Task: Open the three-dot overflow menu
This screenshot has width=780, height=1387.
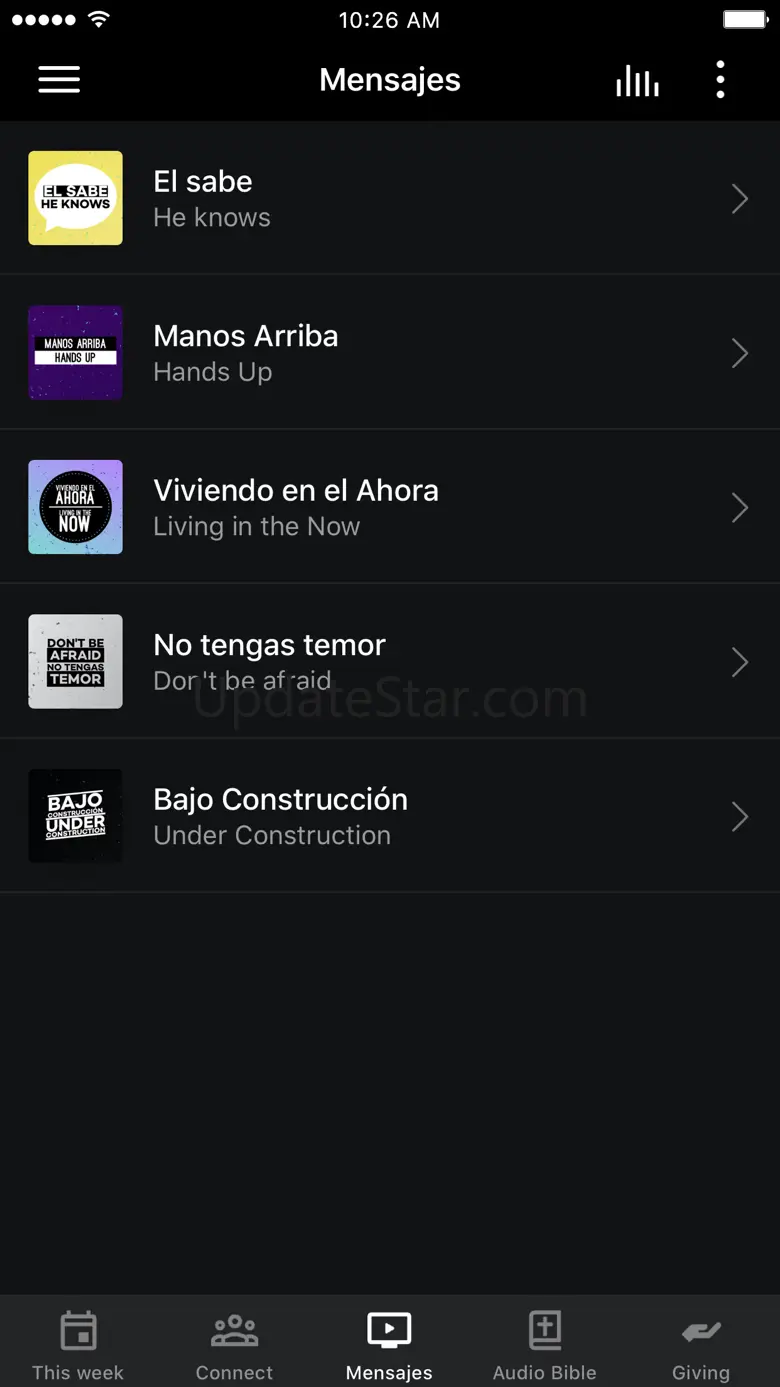Action: (x=720, y=80)
